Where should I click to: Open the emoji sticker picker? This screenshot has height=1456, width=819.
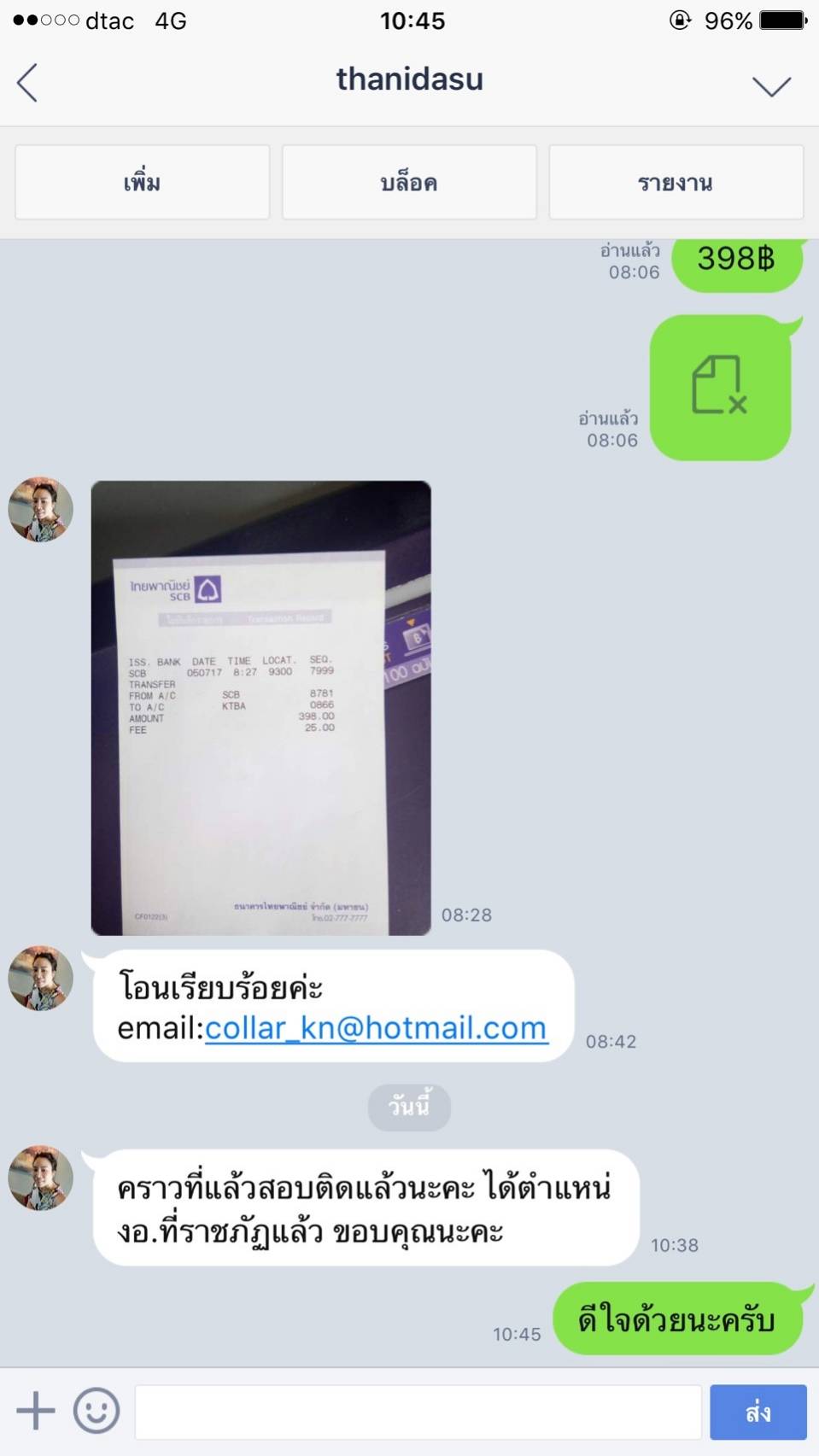[97, 1411]
